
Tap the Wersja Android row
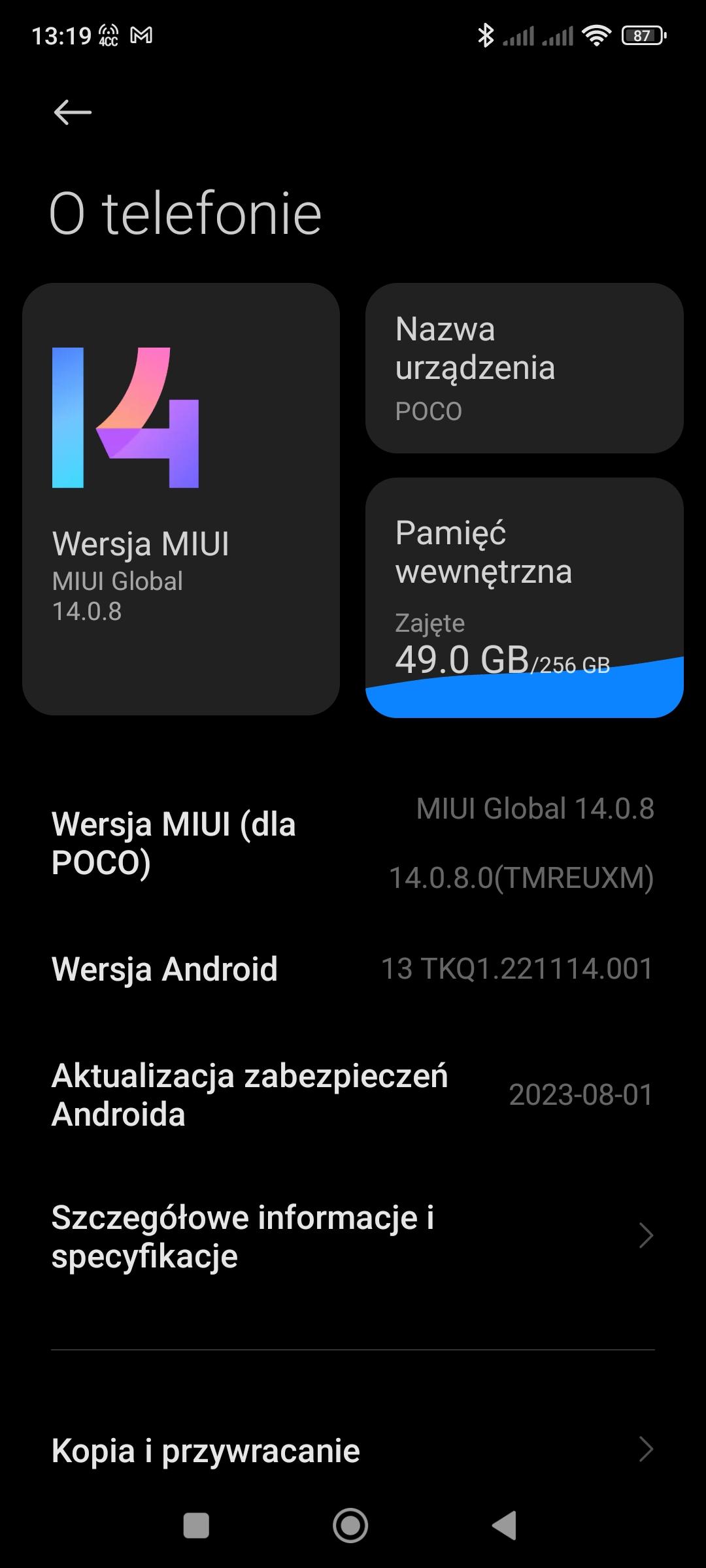coord(353,969)
